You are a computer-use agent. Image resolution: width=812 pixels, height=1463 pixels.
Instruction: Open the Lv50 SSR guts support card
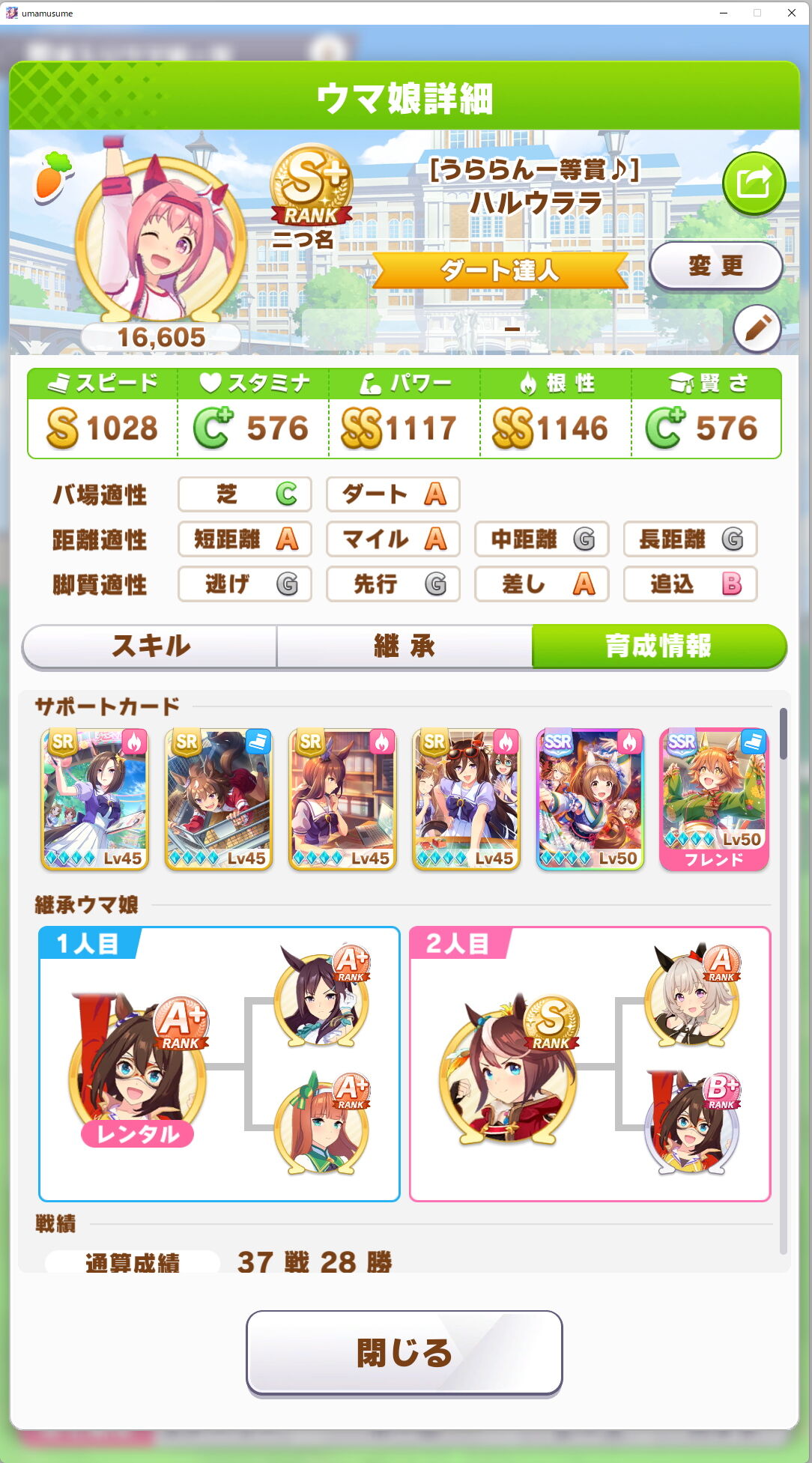(590, 799)
